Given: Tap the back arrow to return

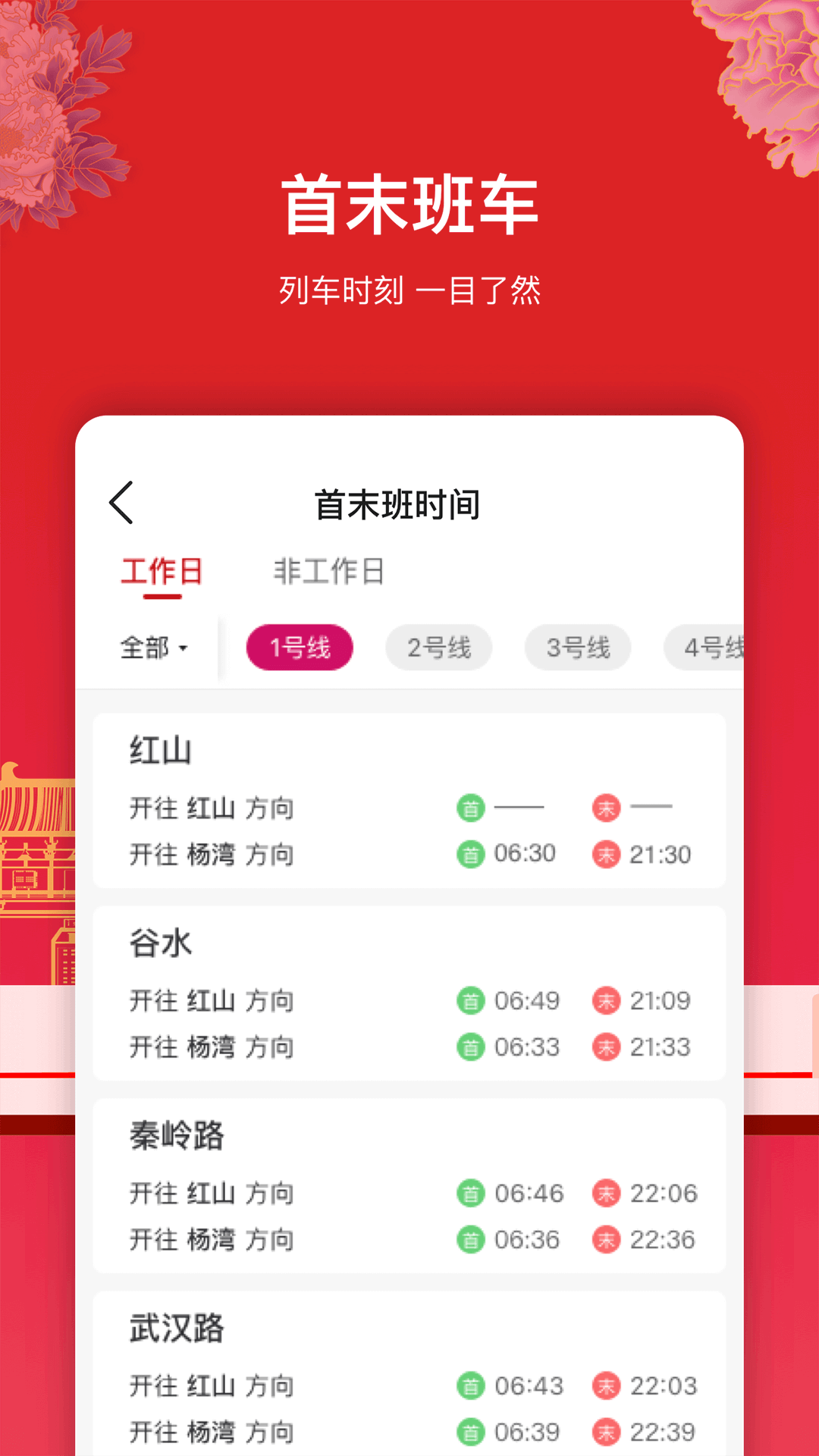Looking at the screenshot, I should point(121,502).
